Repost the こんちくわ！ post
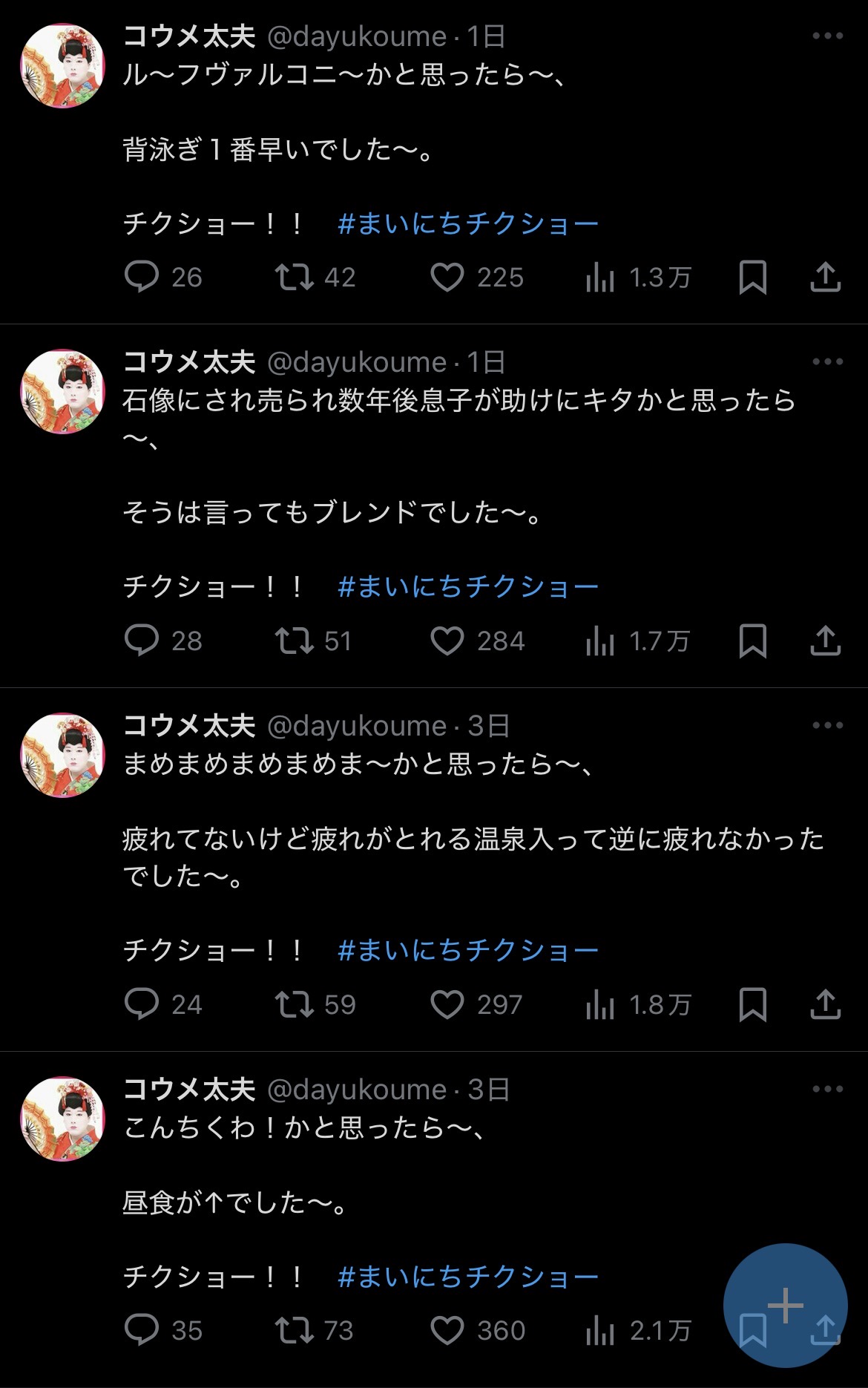 coord(295,1331)
